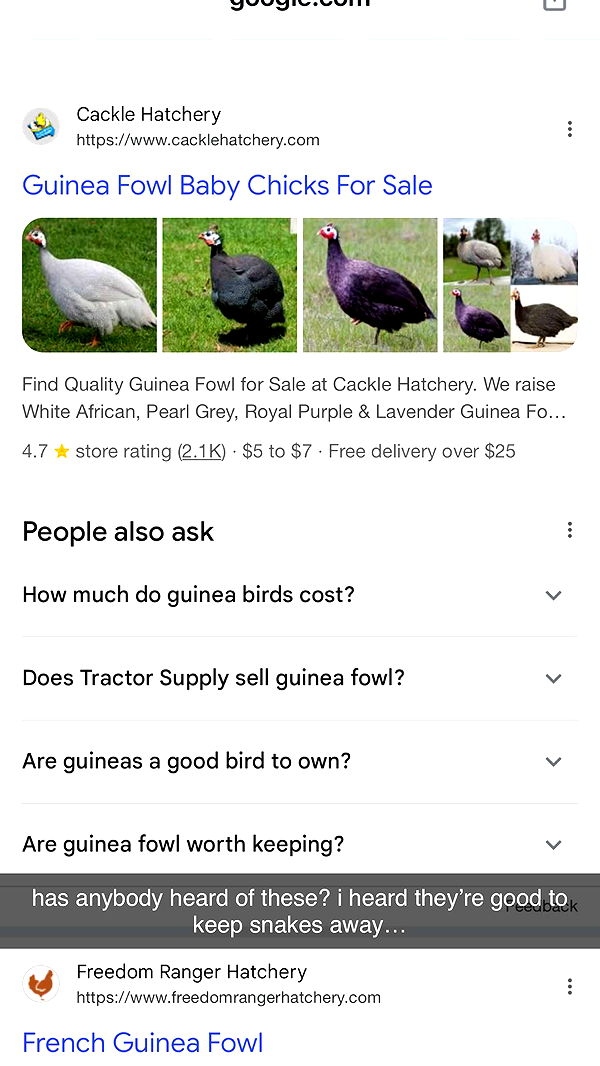View the pearl grey guinea fowl image
The width and height of the screenshot is (600, 1066).
(230, 285)
